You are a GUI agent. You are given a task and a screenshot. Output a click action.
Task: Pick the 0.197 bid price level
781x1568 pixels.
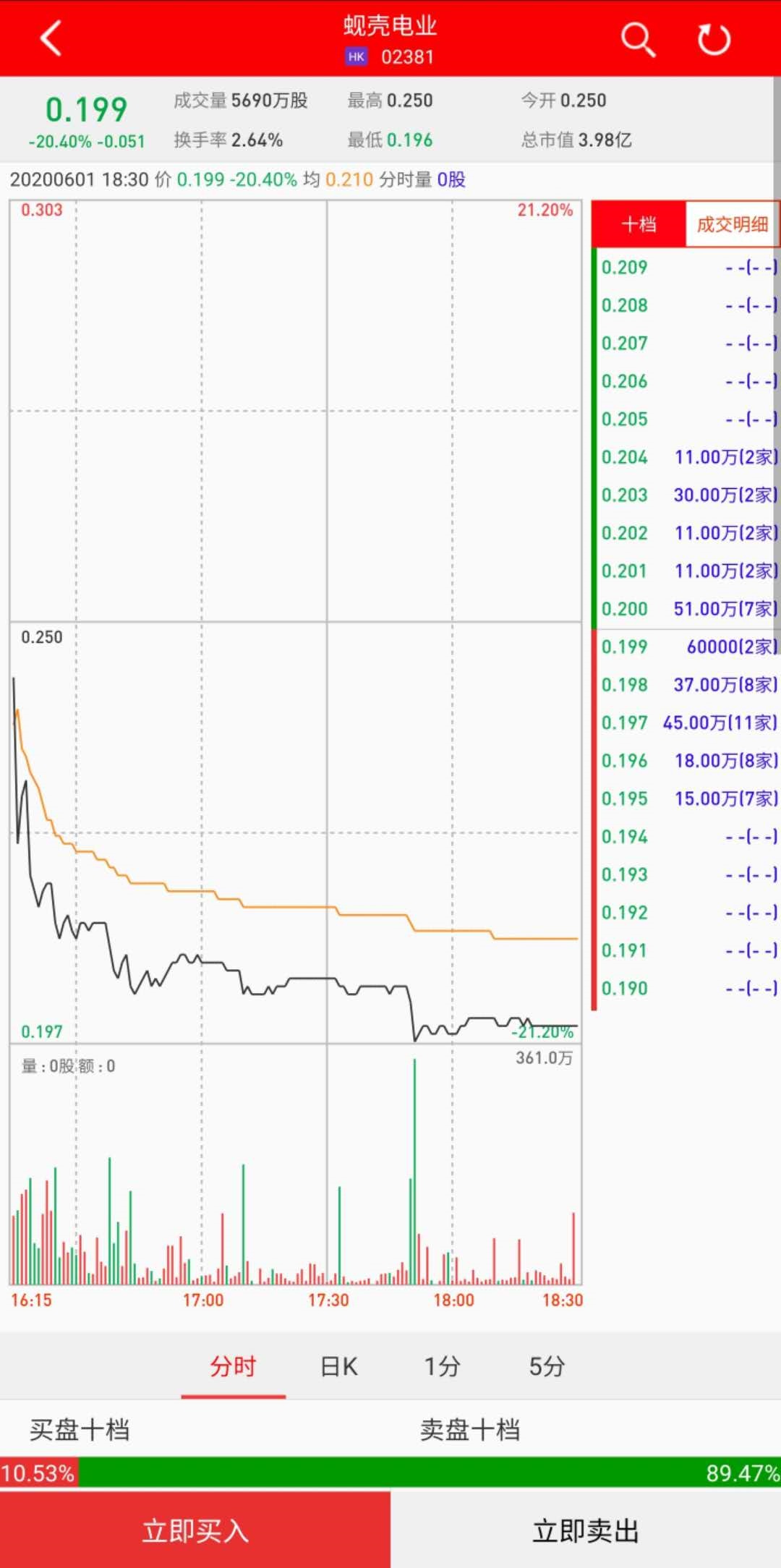point(687,723)
